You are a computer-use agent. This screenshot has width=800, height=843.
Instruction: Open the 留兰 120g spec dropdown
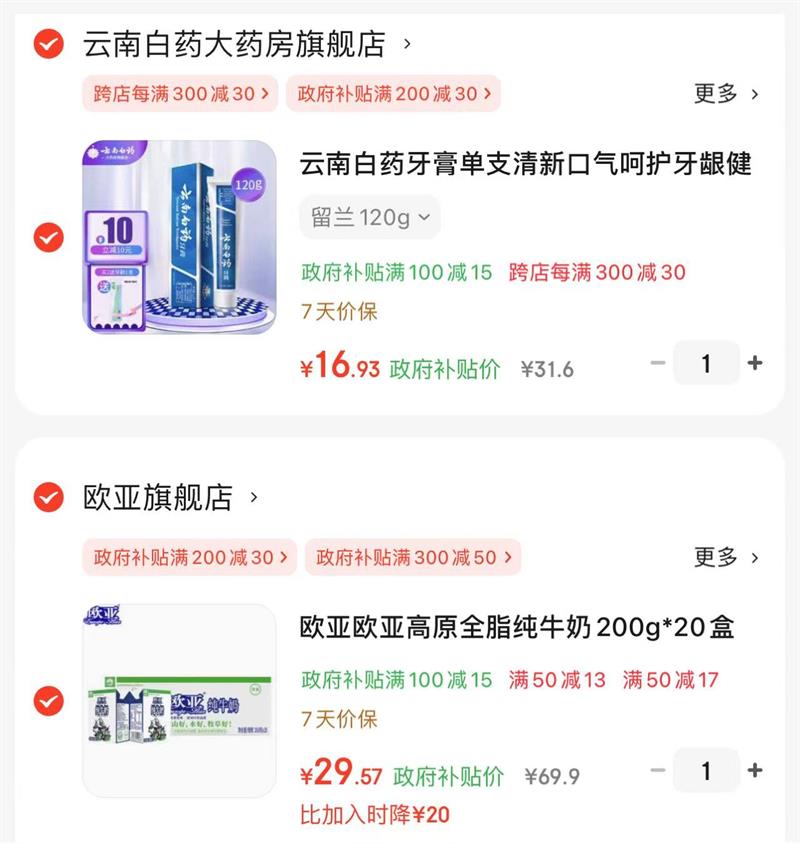[x=370, y=217]
